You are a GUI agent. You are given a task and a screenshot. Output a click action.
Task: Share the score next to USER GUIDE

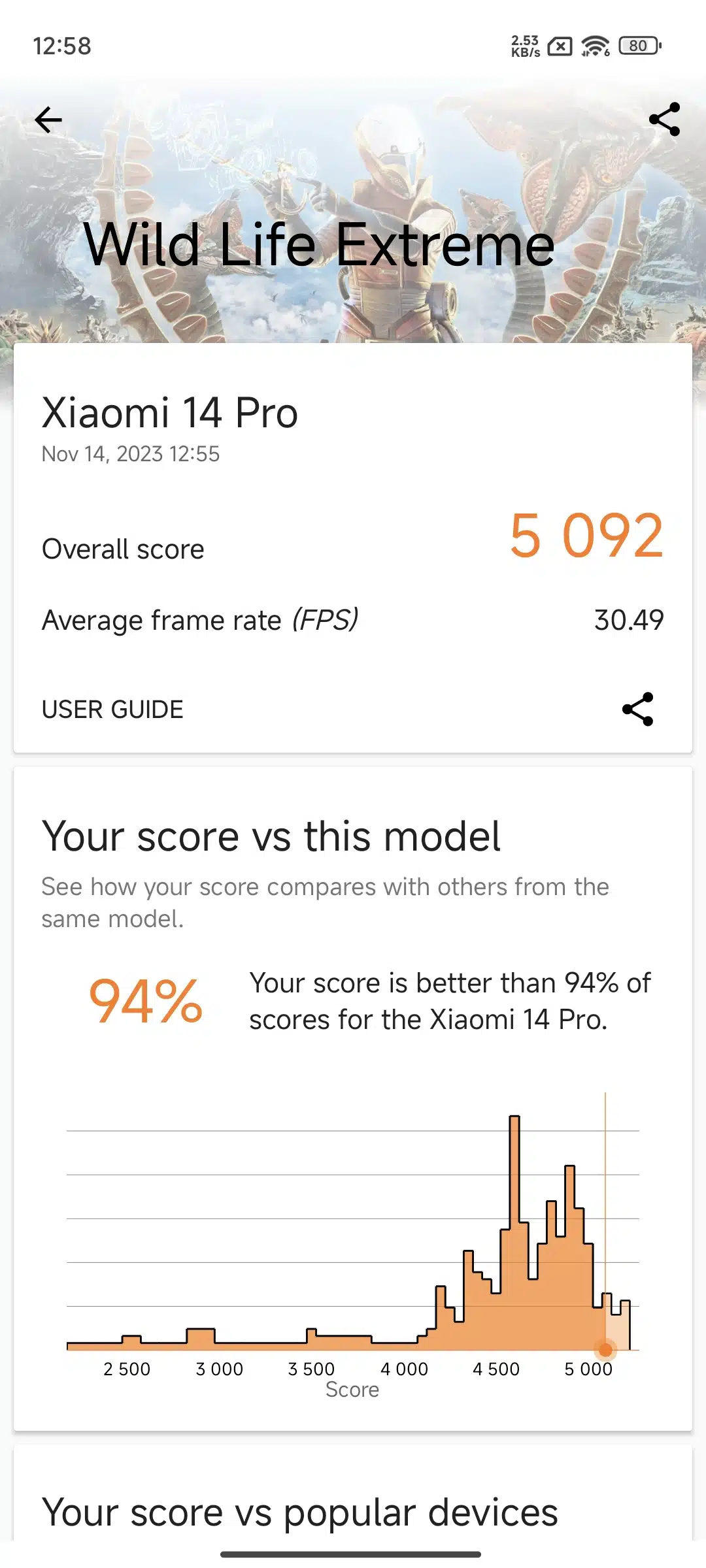click(637, 709)
